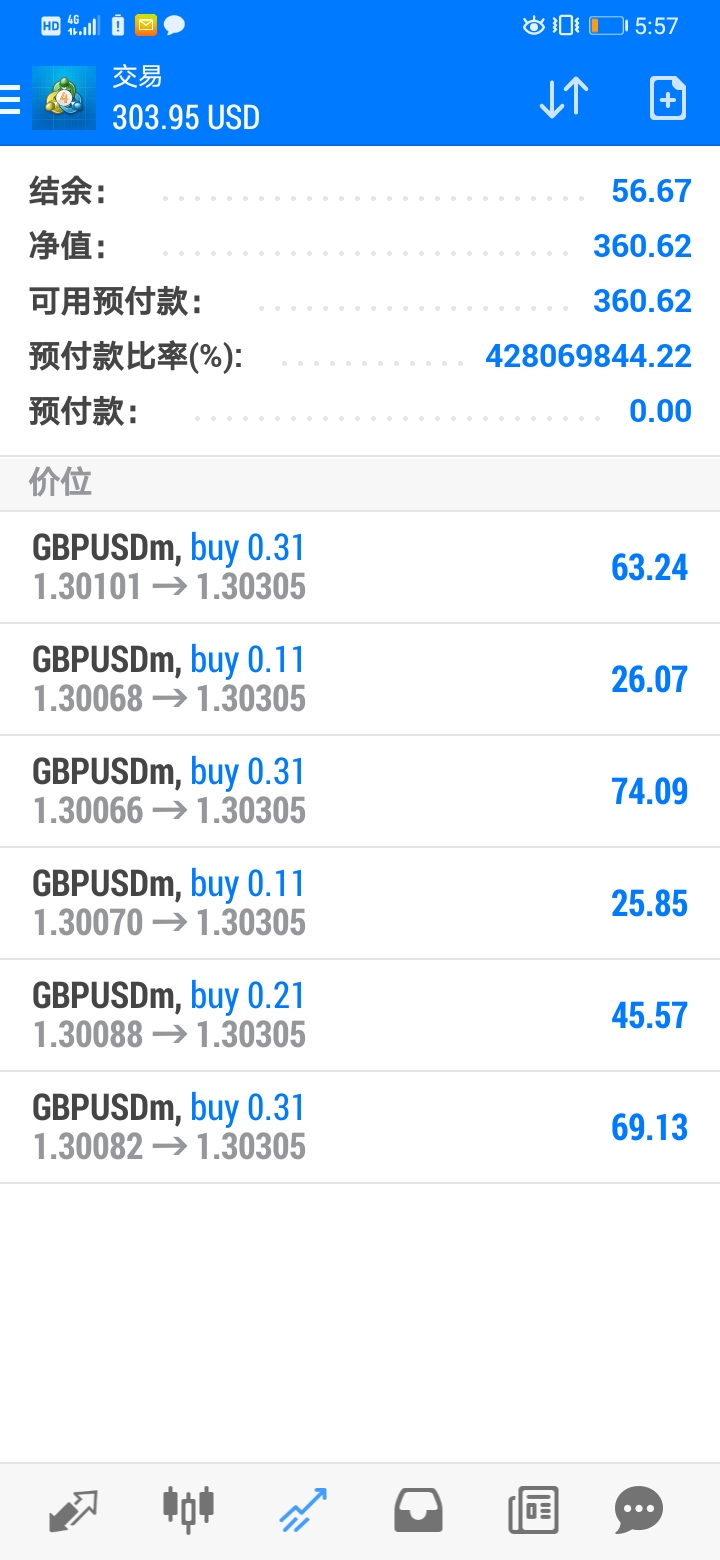Open the side menu drawer
Image resolution: width=720 pixels, height=1560 pixels.
click(x=10, y=99)
